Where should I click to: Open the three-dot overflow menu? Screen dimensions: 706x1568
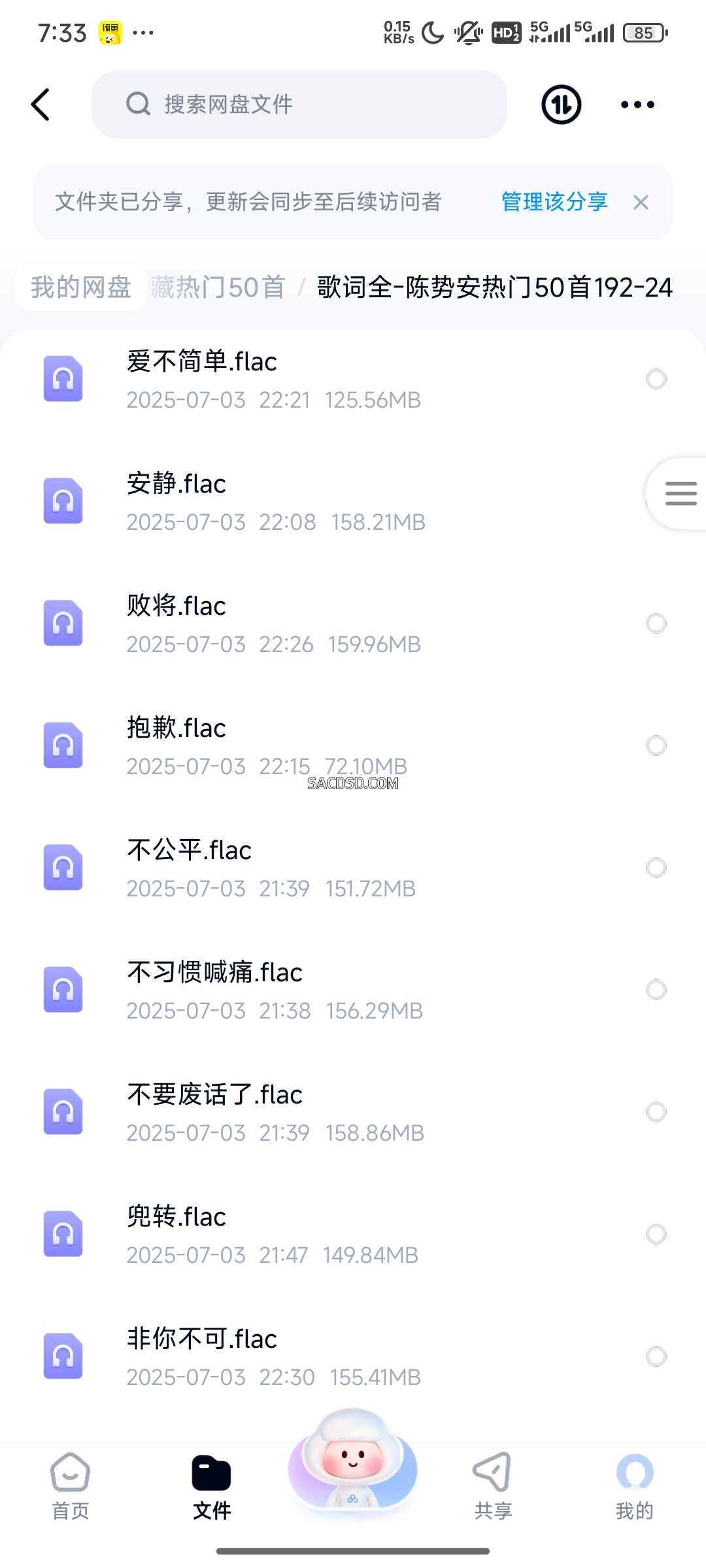pyautogui.click(x=637, y=105)
